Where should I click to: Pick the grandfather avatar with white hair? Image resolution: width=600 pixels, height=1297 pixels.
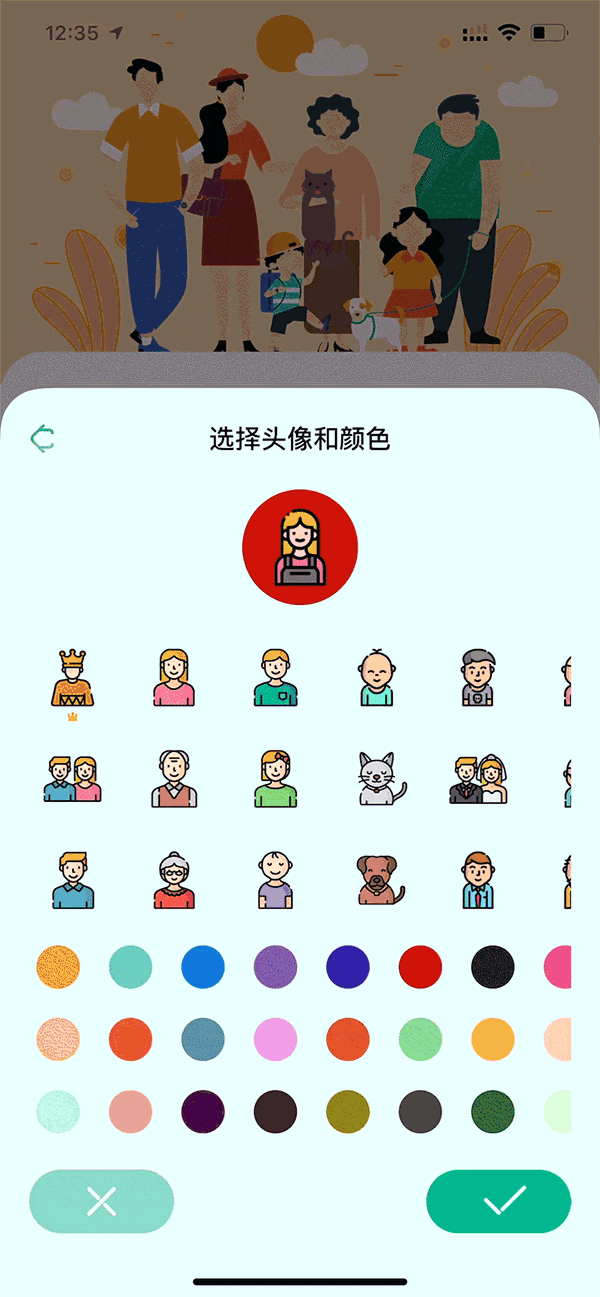click(175, 779)
